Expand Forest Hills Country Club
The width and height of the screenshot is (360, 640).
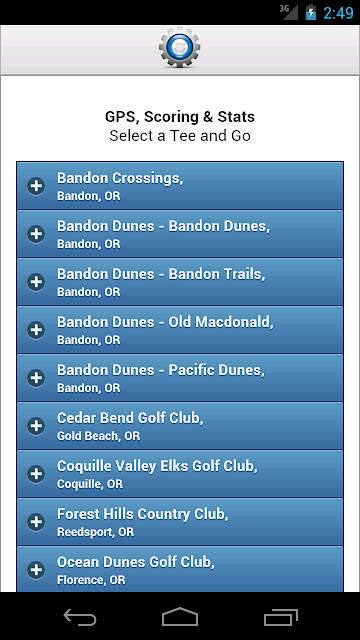pyautogui.click(x=180, y=522)
